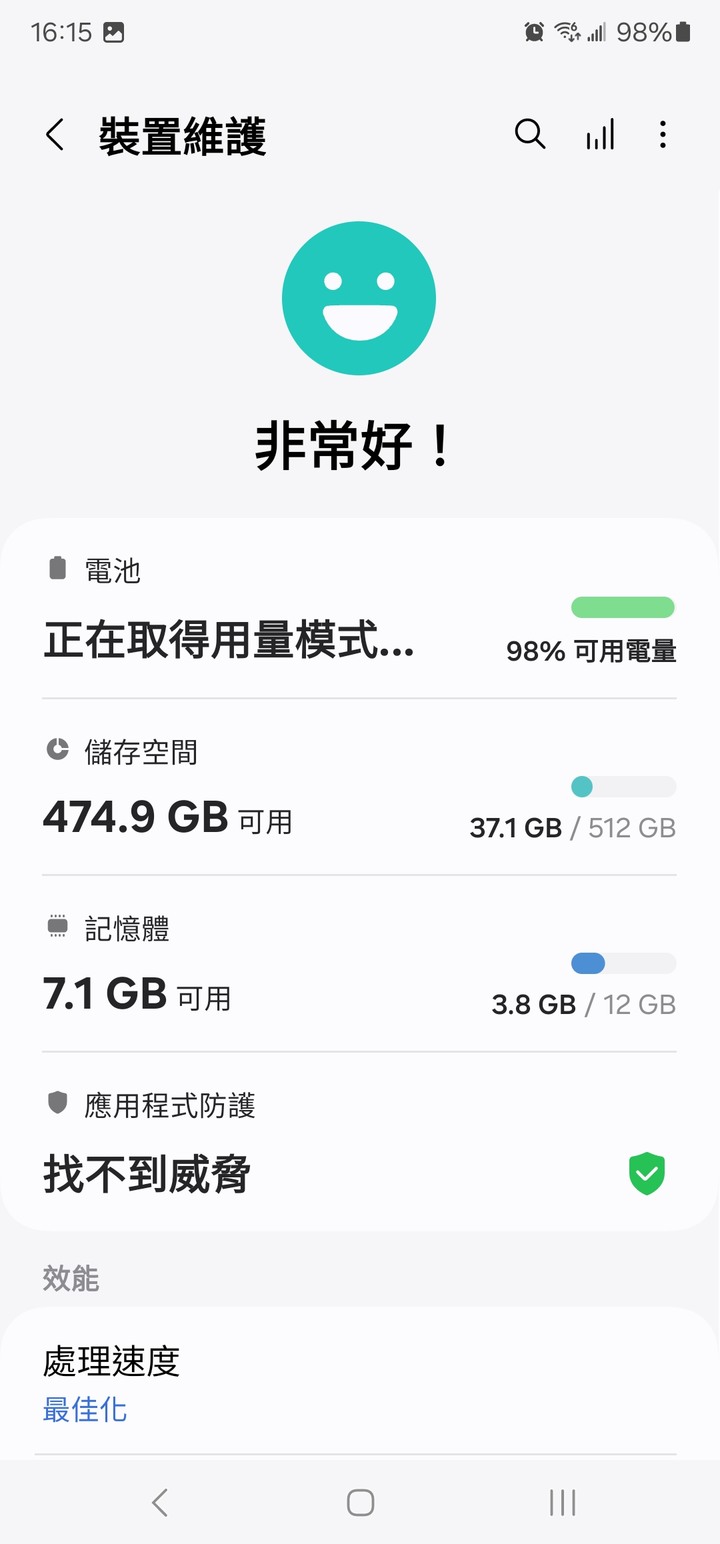The width and height of the screenshot is (720, 1544).
Task: Open the 儲存空間 storage row
Action: tap(360, 787)
